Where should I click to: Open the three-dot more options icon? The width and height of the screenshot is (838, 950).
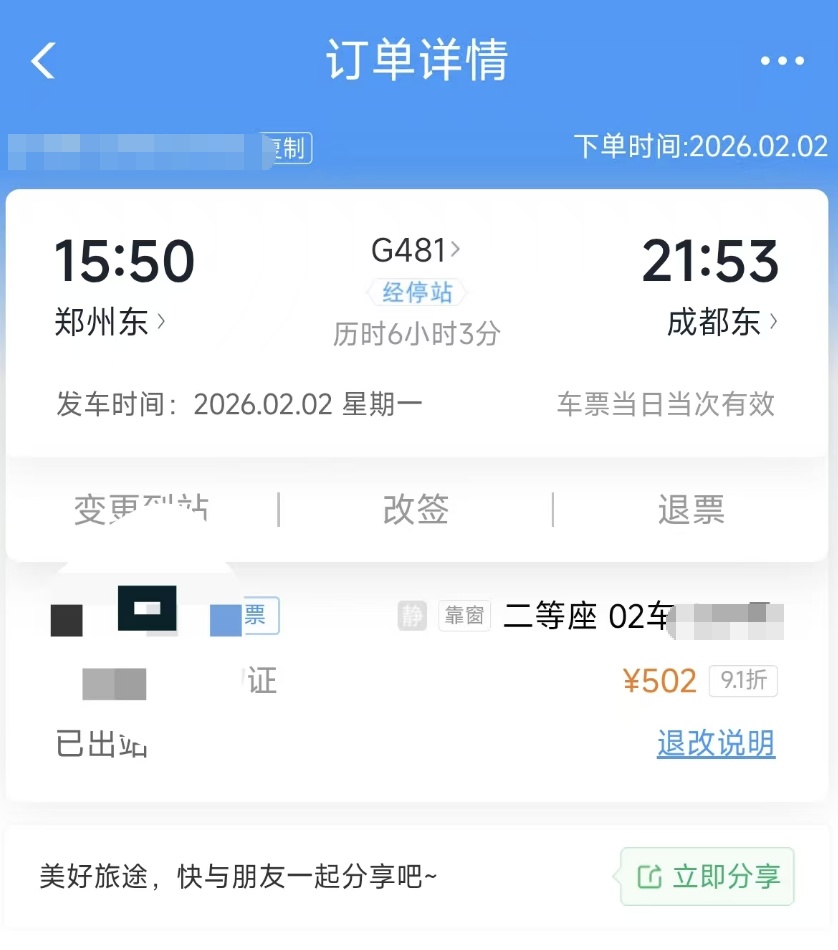coord(781,60)
